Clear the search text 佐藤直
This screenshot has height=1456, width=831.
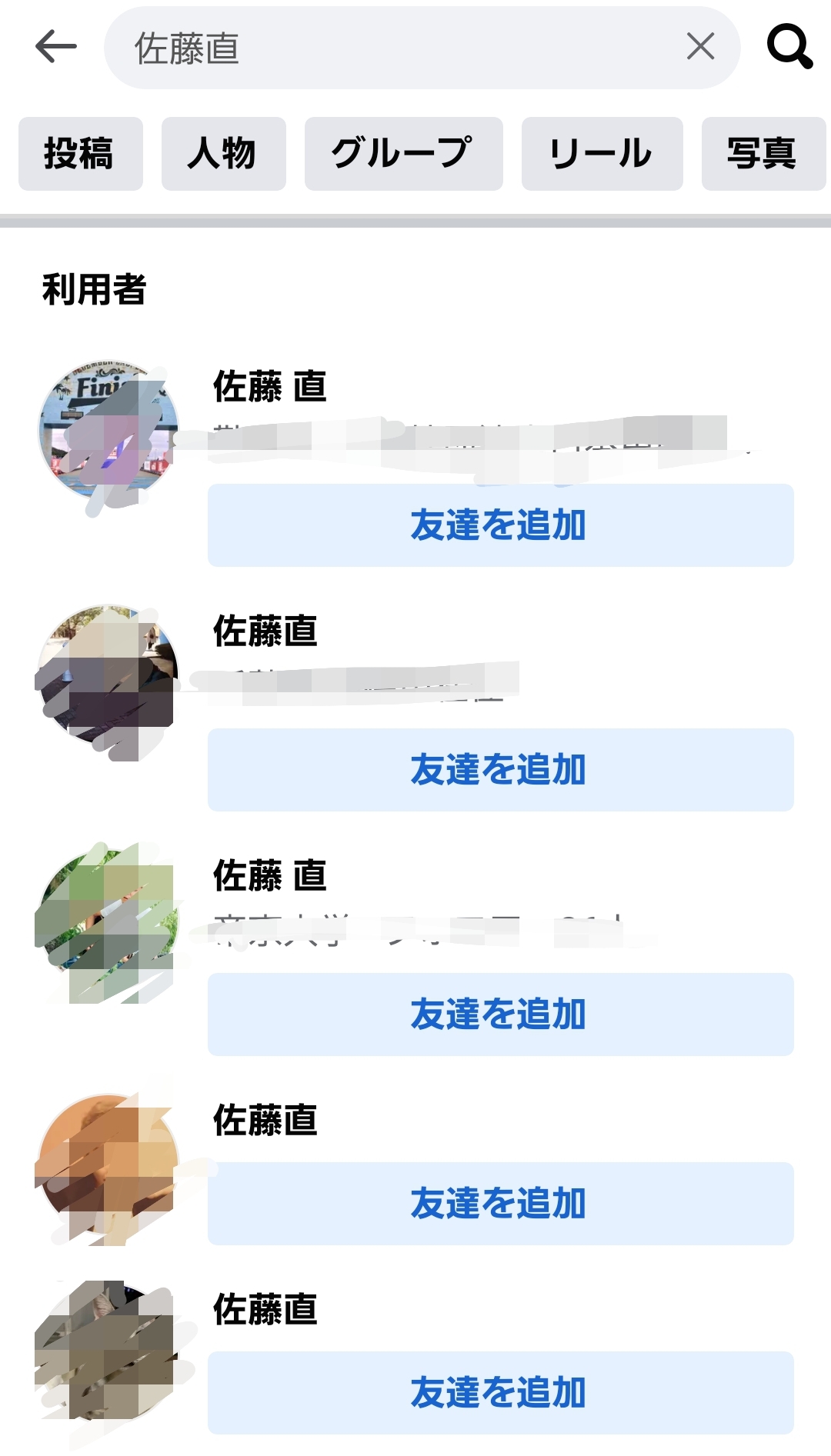tap(700, 46)
